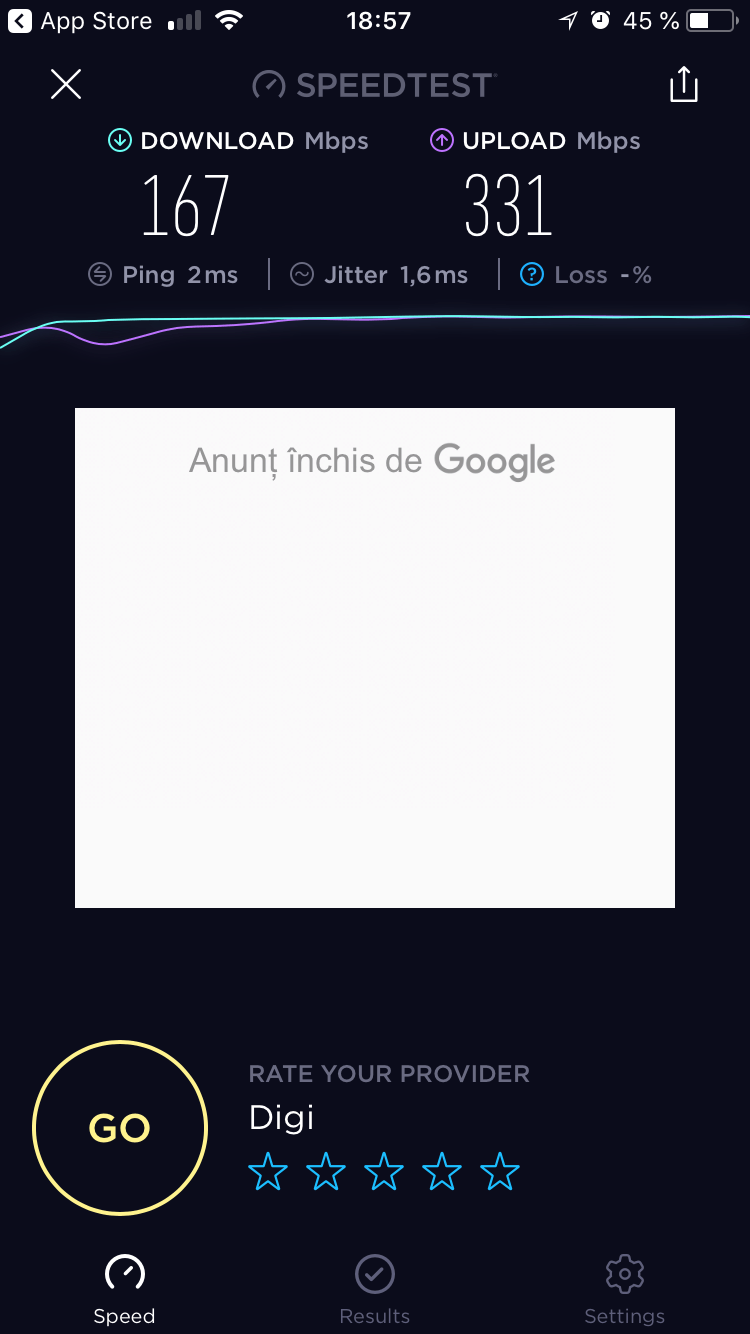Close the speed test results
The image size is (750, 1334).
(x=66, y=84)
